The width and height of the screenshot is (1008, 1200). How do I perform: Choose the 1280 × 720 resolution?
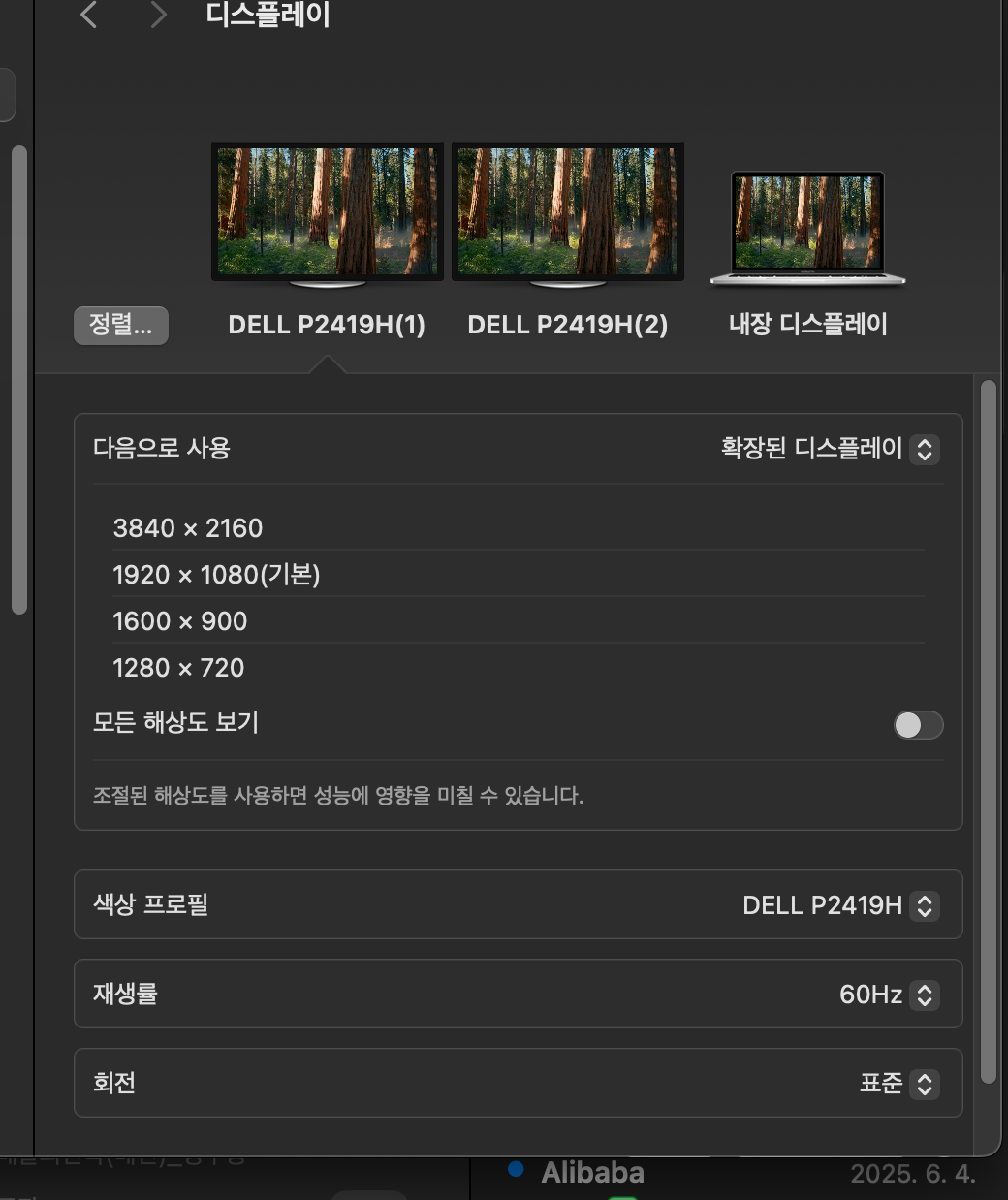point(178,668)
